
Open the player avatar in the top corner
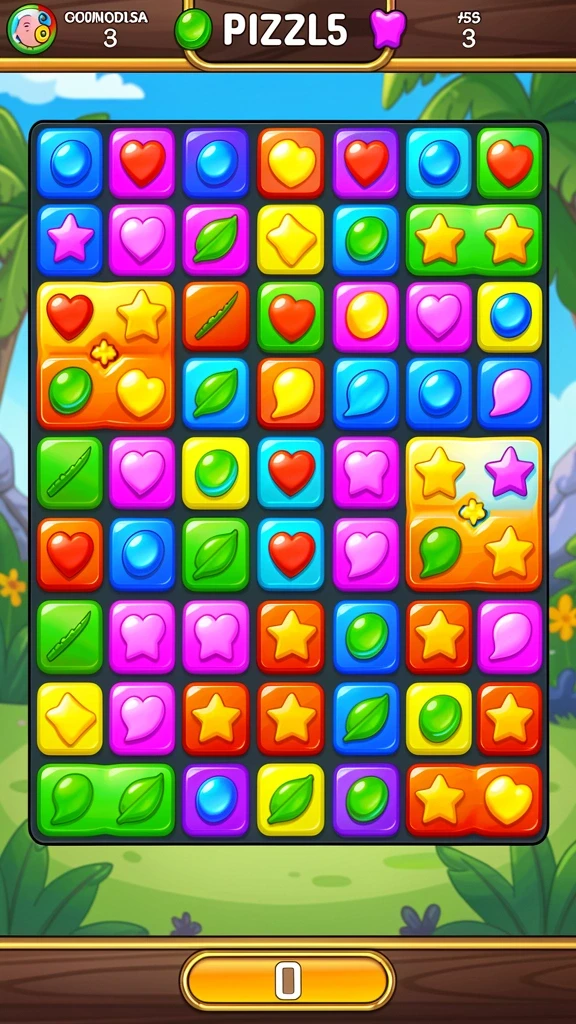32,28
